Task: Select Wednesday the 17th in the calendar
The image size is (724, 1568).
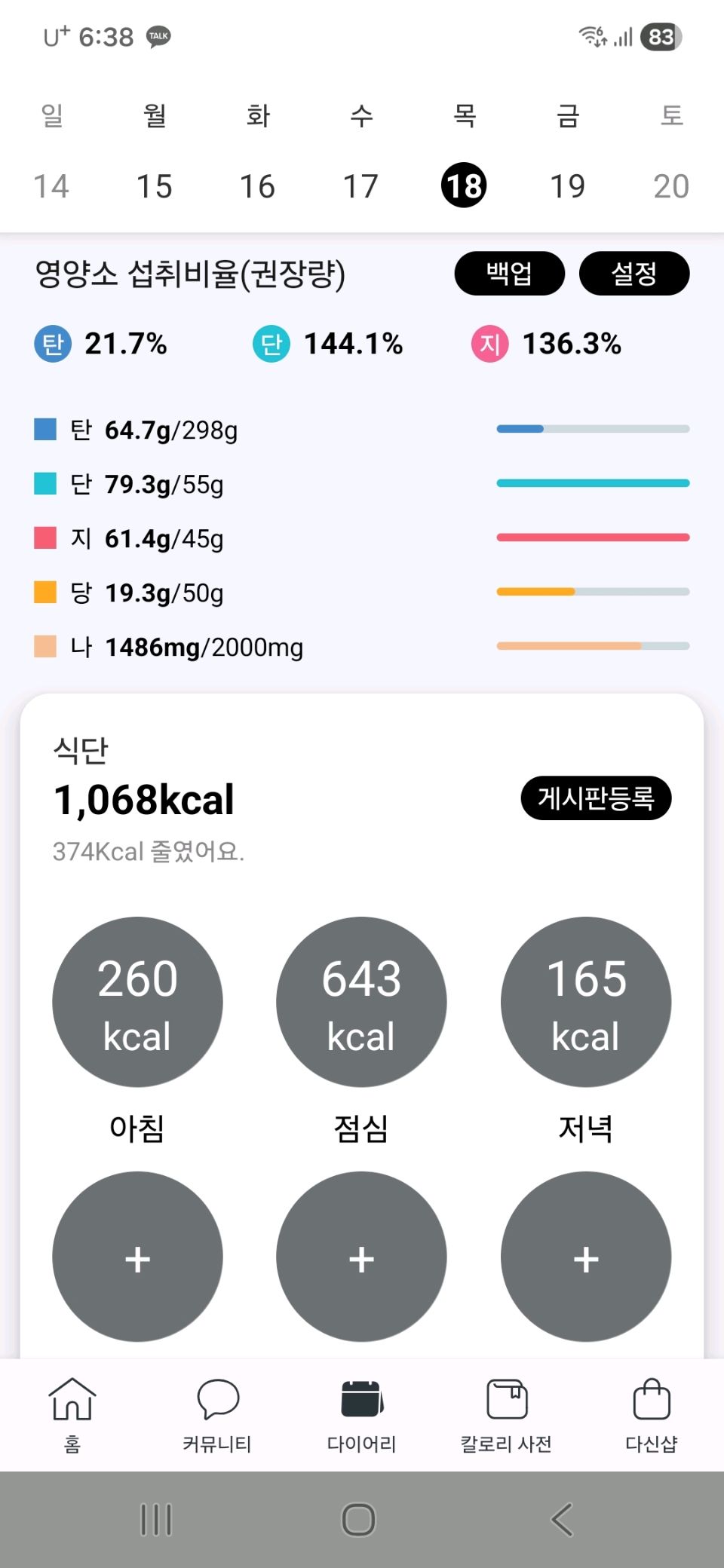Action: coord(360,186)
